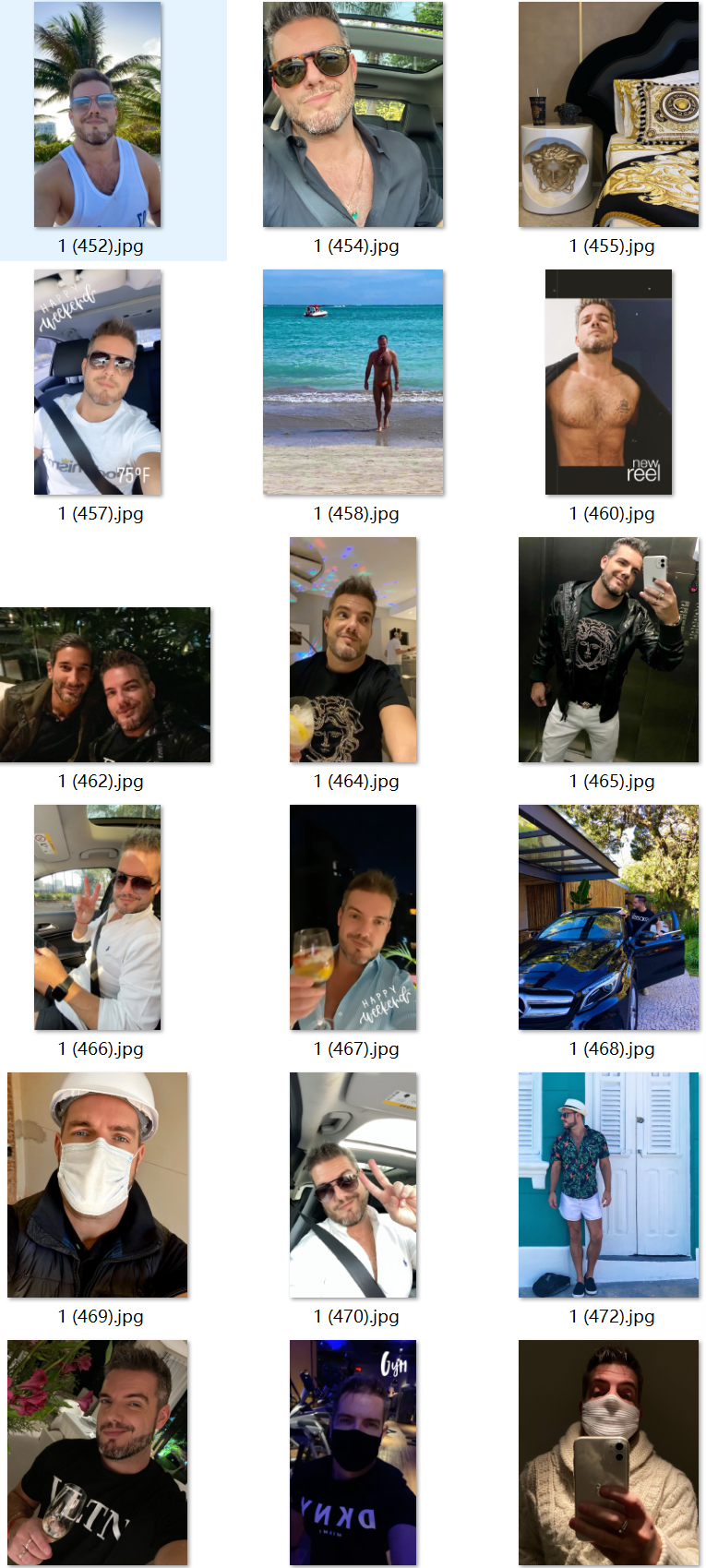Open the photo 1 (469).jpg
This screenshot has height=1568, width=706.
click(98, 1185)
